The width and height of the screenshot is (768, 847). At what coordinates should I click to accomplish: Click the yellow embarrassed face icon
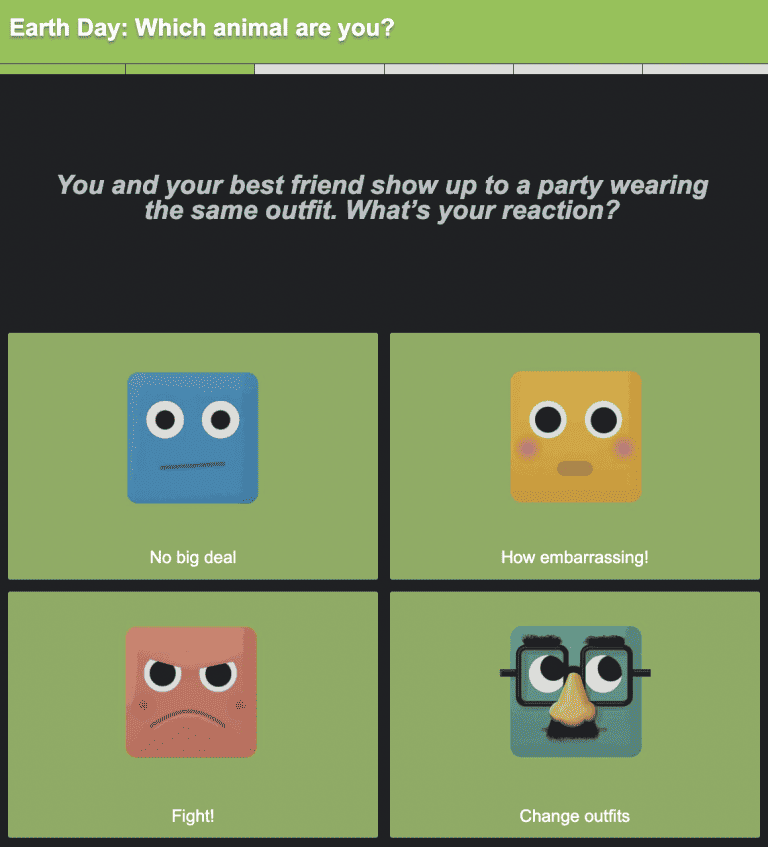(574, 437)
